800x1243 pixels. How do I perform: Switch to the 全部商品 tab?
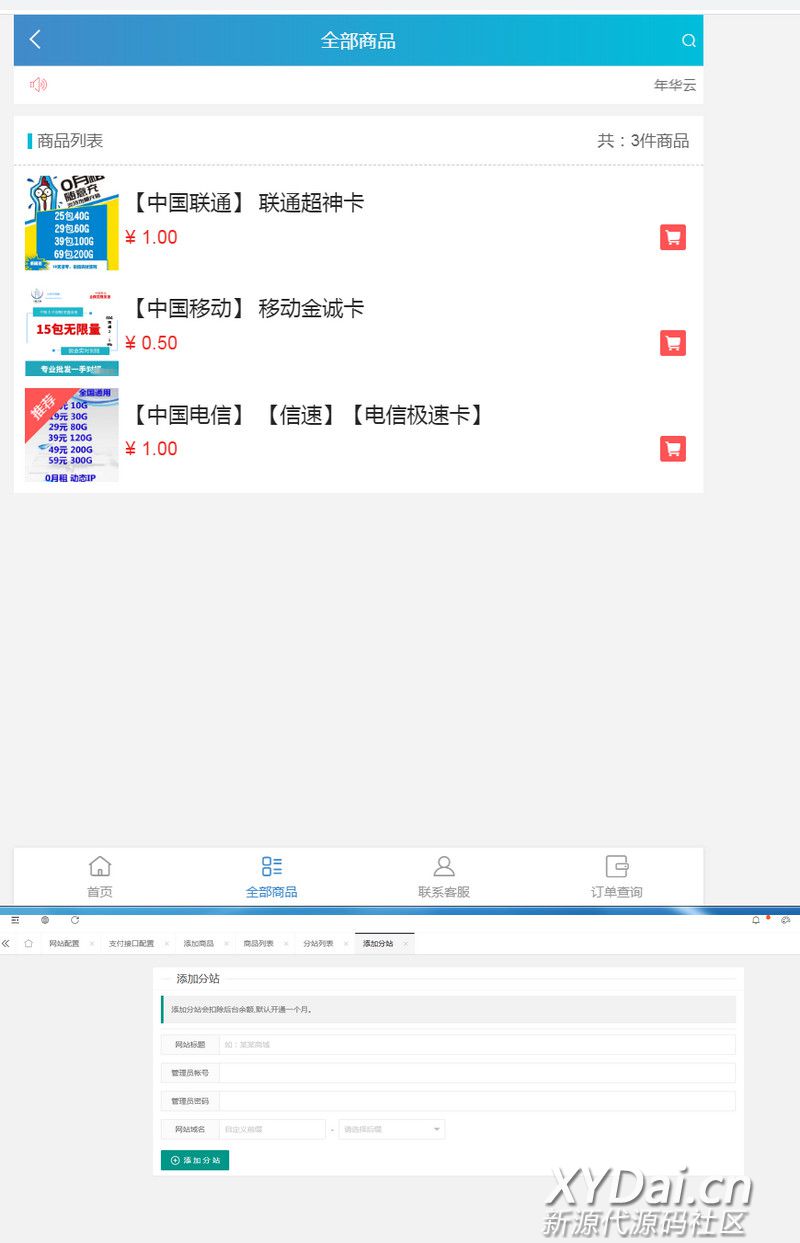pos(272,876)
